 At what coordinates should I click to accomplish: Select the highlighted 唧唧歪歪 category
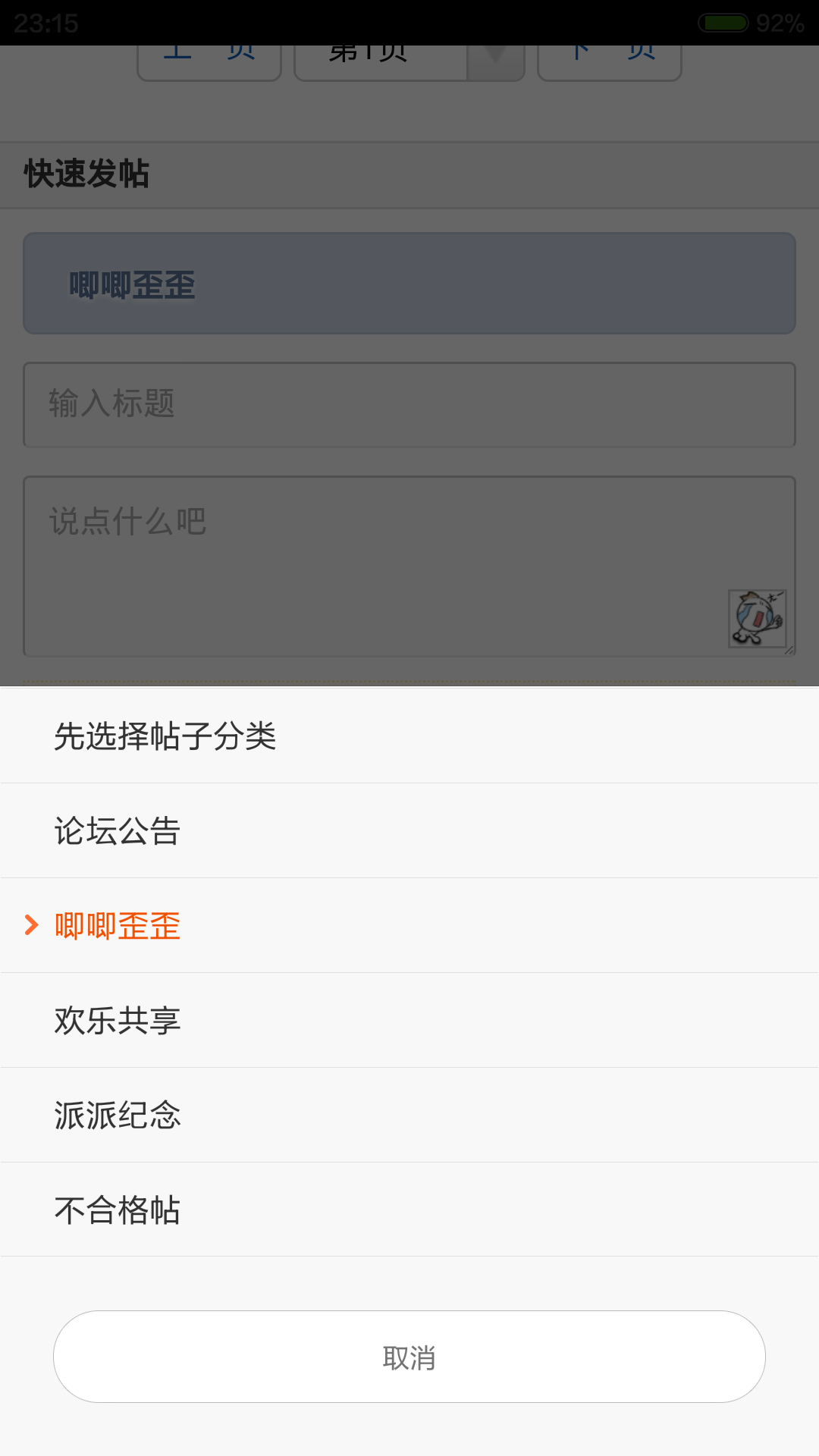409,925
